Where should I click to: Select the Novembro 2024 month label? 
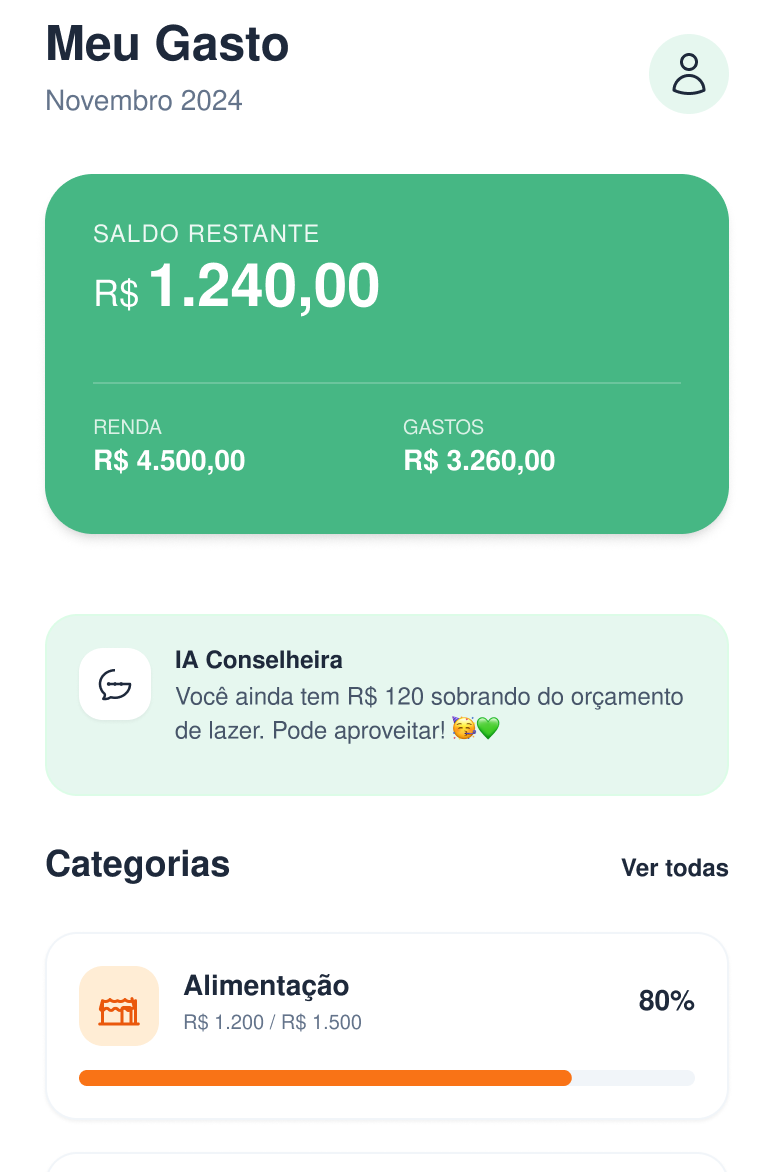(x=143, y=100)
